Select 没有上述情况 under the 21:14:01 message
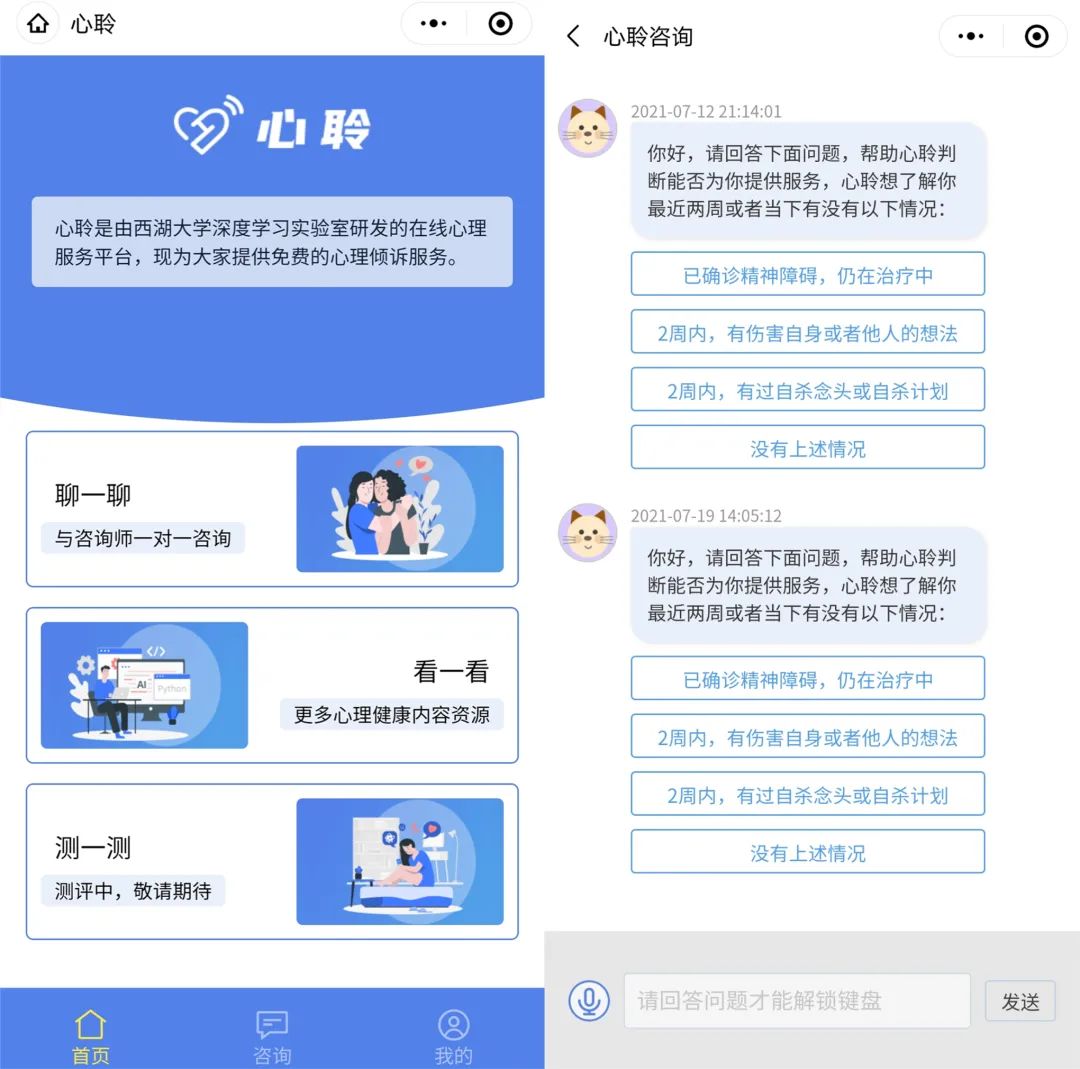Screen dimensions: 1080x1069 click(807, 448)
